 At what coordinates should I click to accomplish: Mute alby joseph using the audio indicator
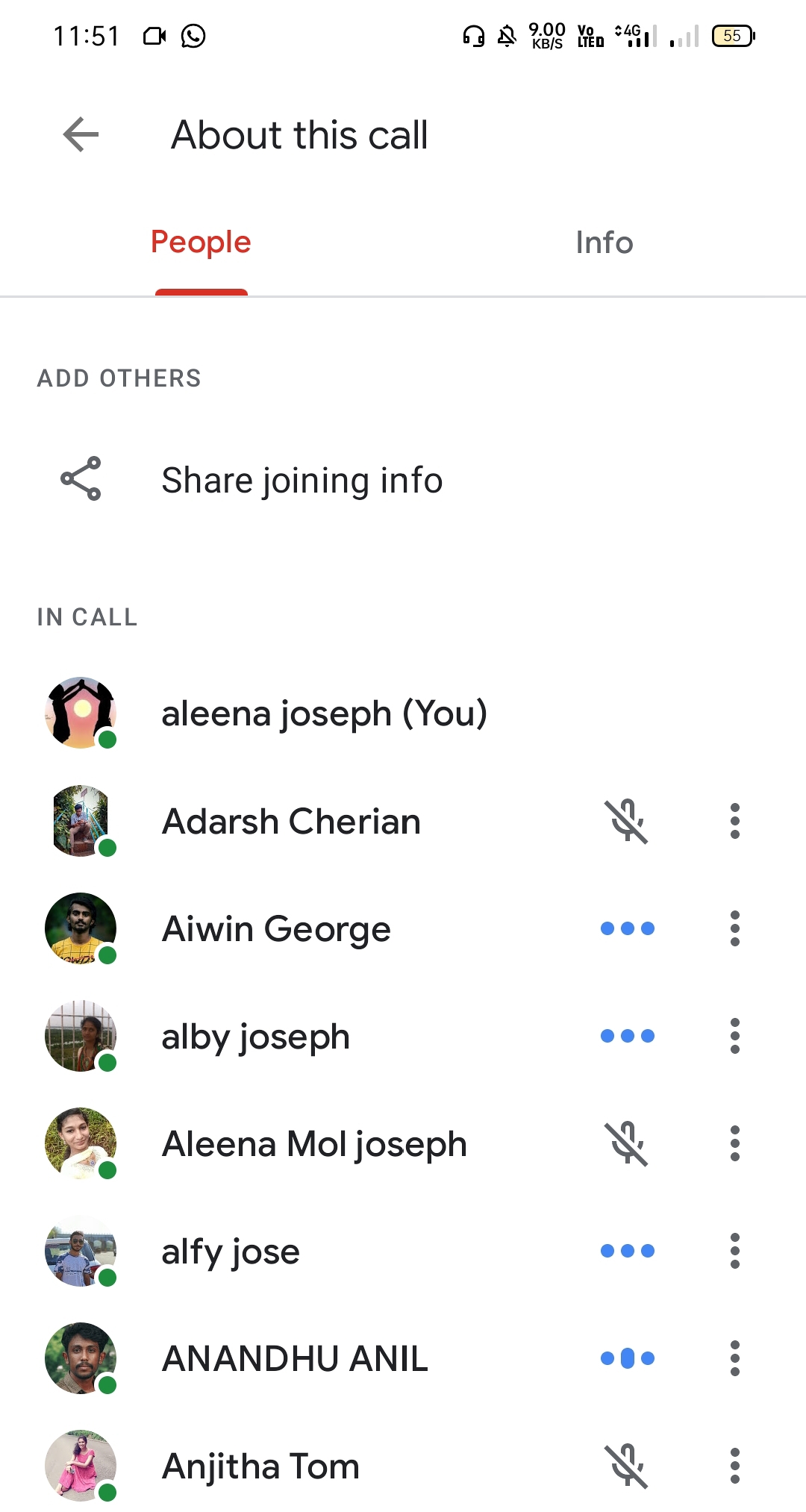pos(628,1036)
